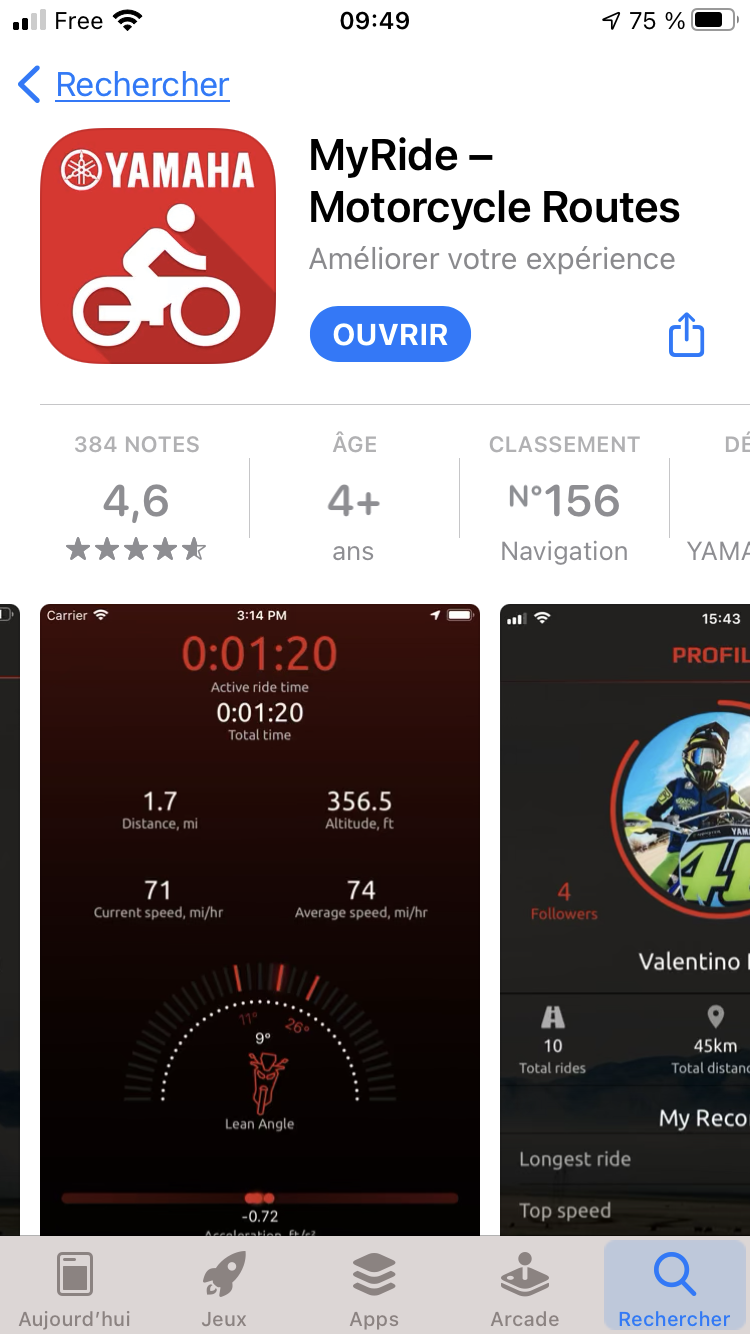Switch to the Apps tab
Screen dimensions: 750x1334
374,1288
